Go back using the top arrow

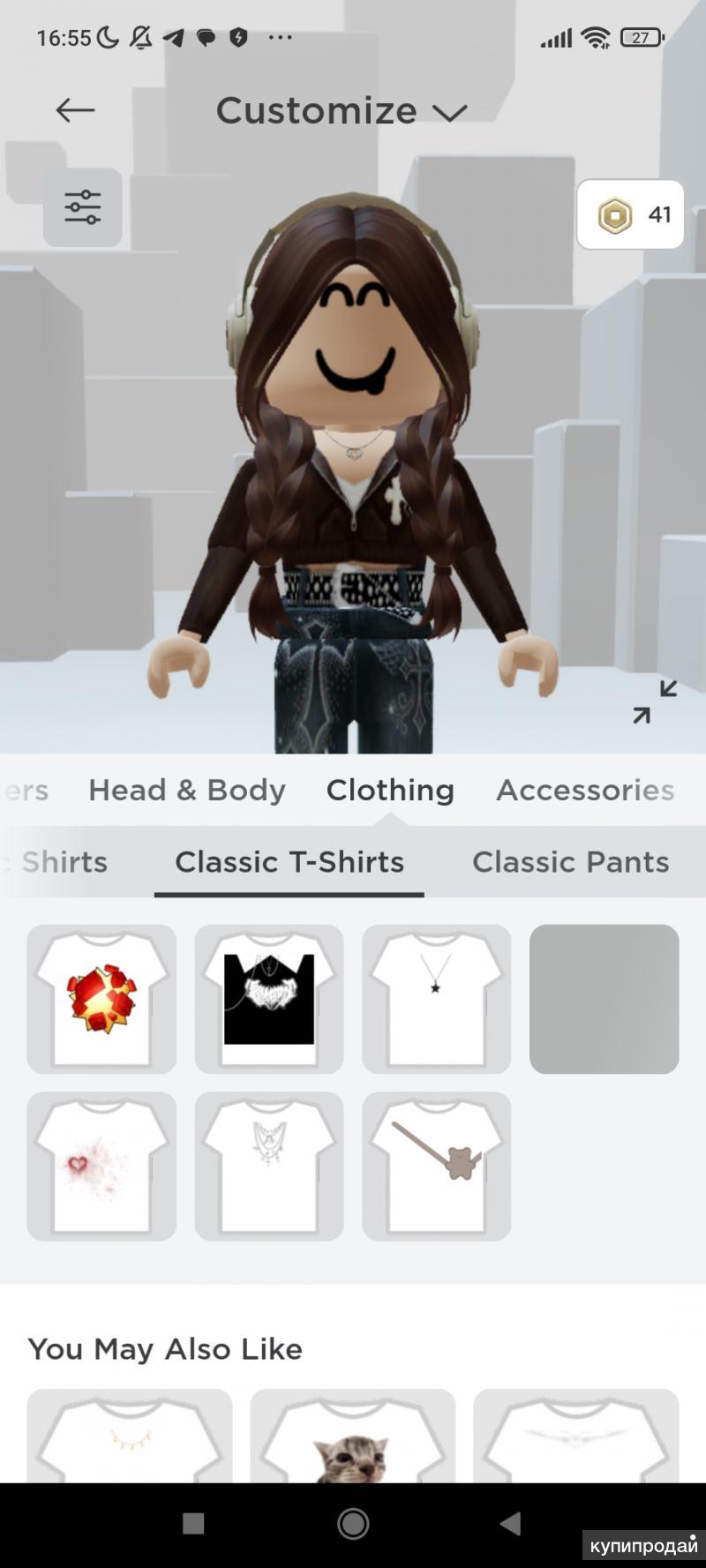(75, 110)
